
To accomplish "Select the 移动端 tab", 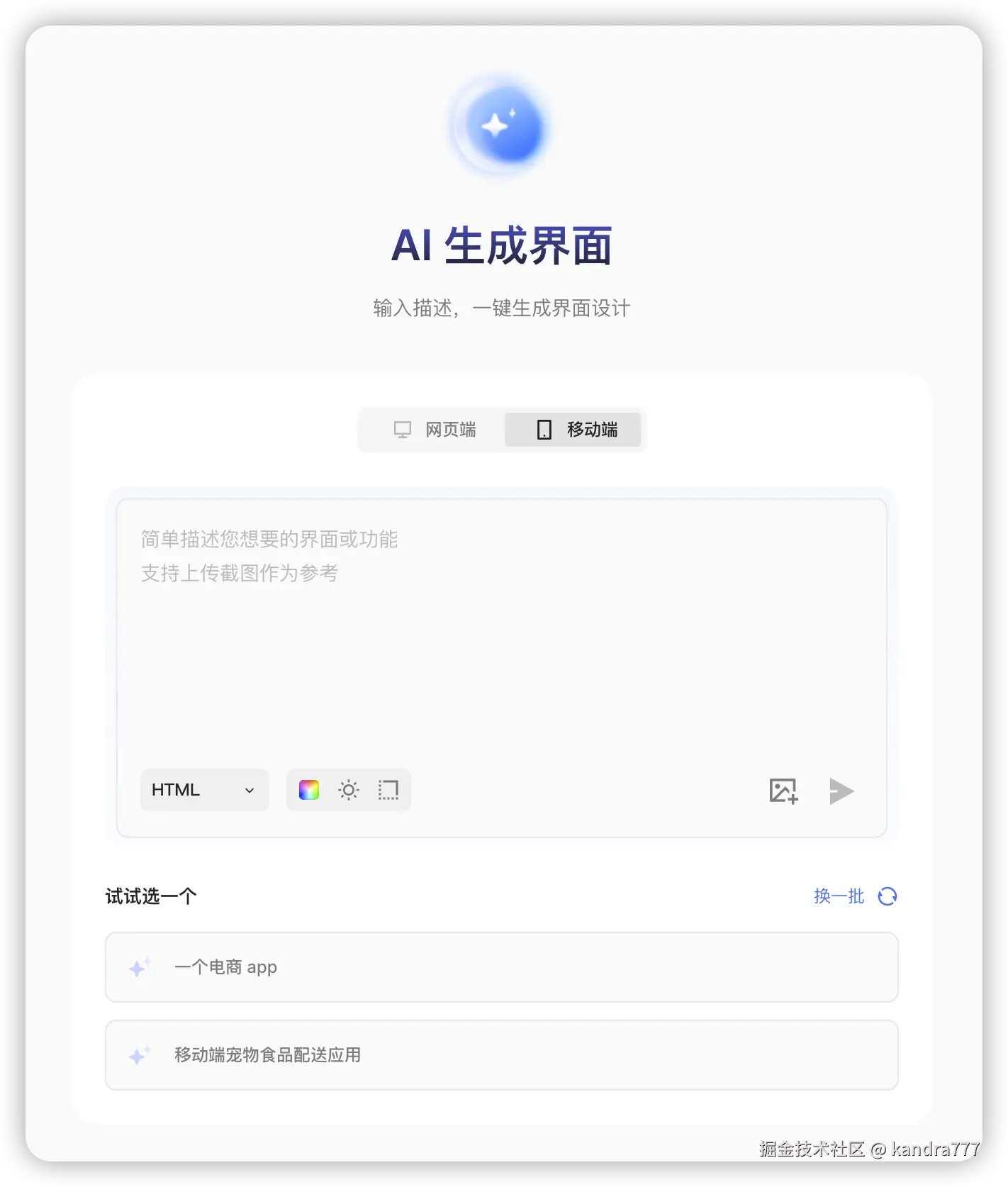I will [573, 430].
